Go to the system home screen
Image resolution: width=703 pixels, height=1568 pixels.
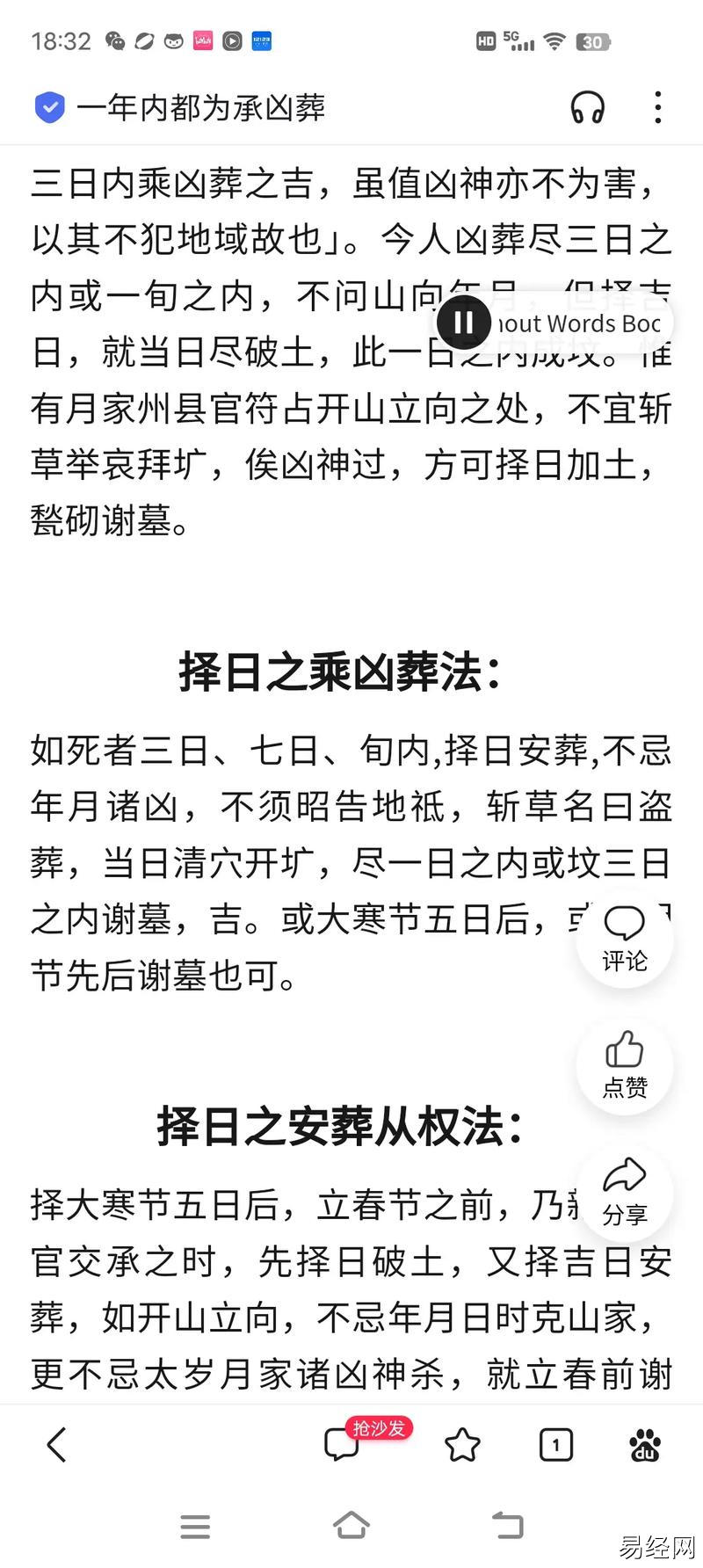pyautogui.click(x=351, y=1526)
